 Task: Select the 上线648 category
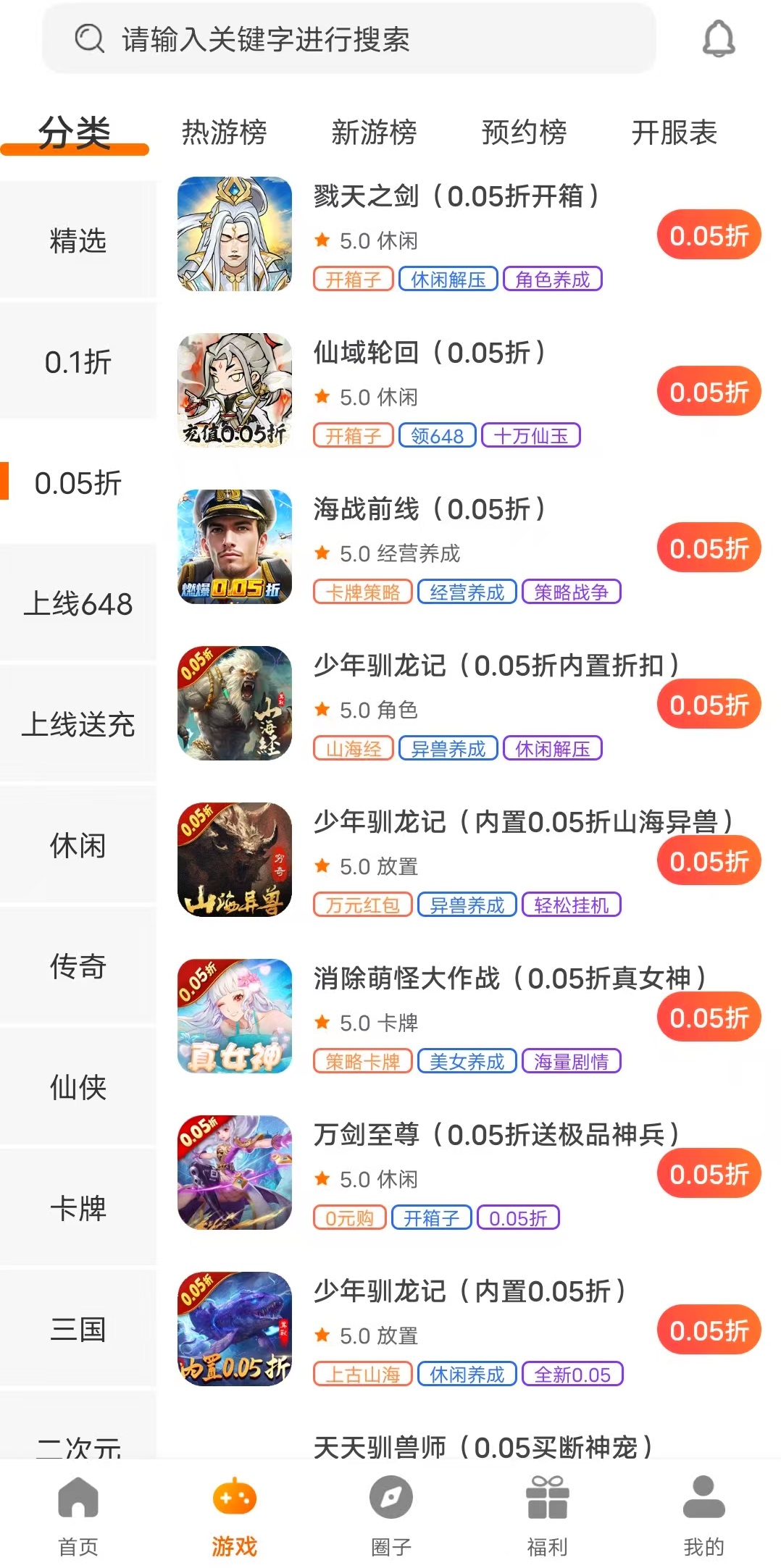pos(78,603)
